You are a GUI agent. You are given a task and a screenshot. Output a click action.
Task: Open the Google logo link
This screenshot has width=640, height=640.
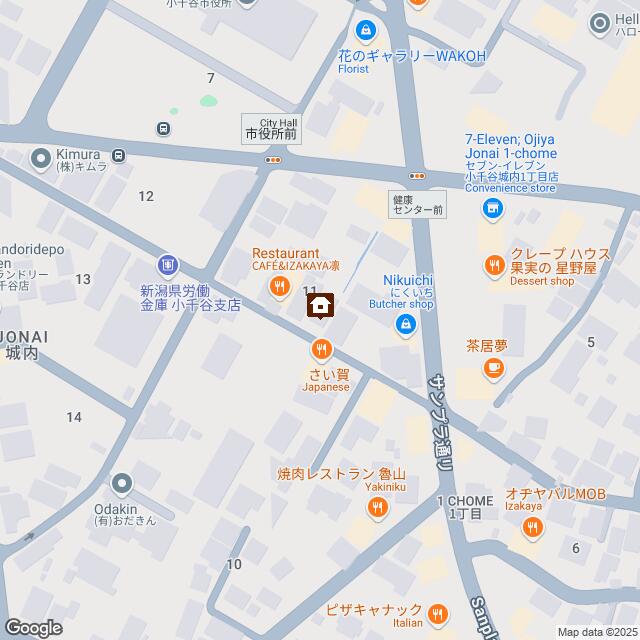click(33, 627)
